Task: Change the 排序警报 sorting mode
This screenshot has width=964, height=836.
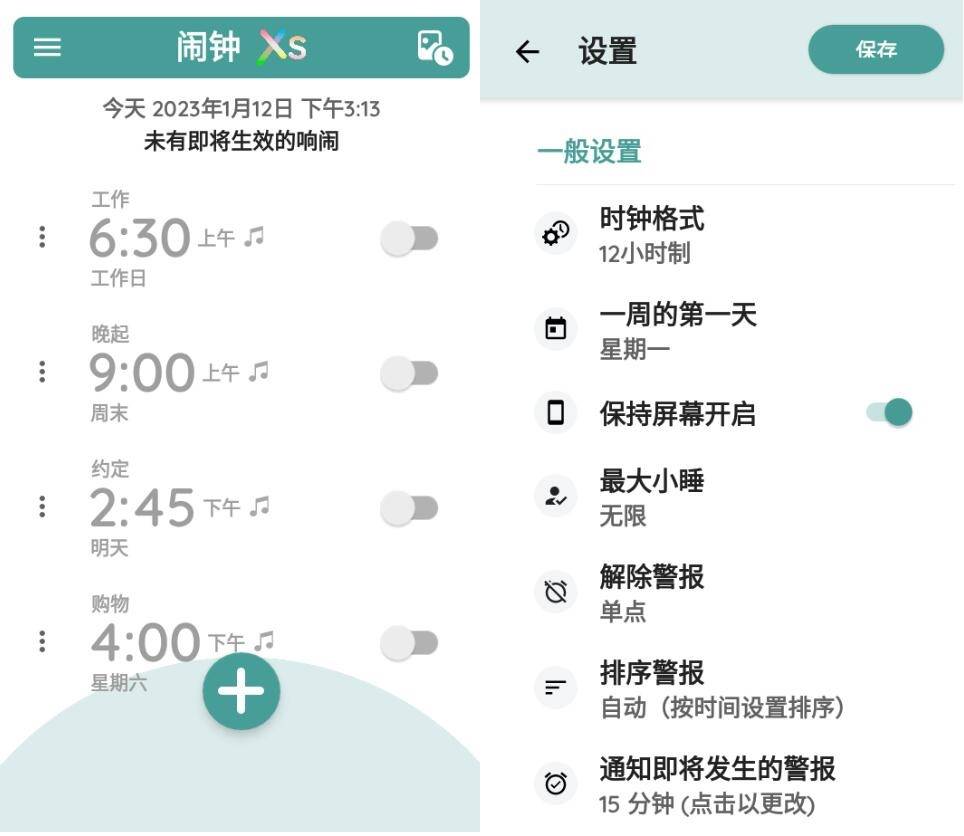Action: pos(720,689)
